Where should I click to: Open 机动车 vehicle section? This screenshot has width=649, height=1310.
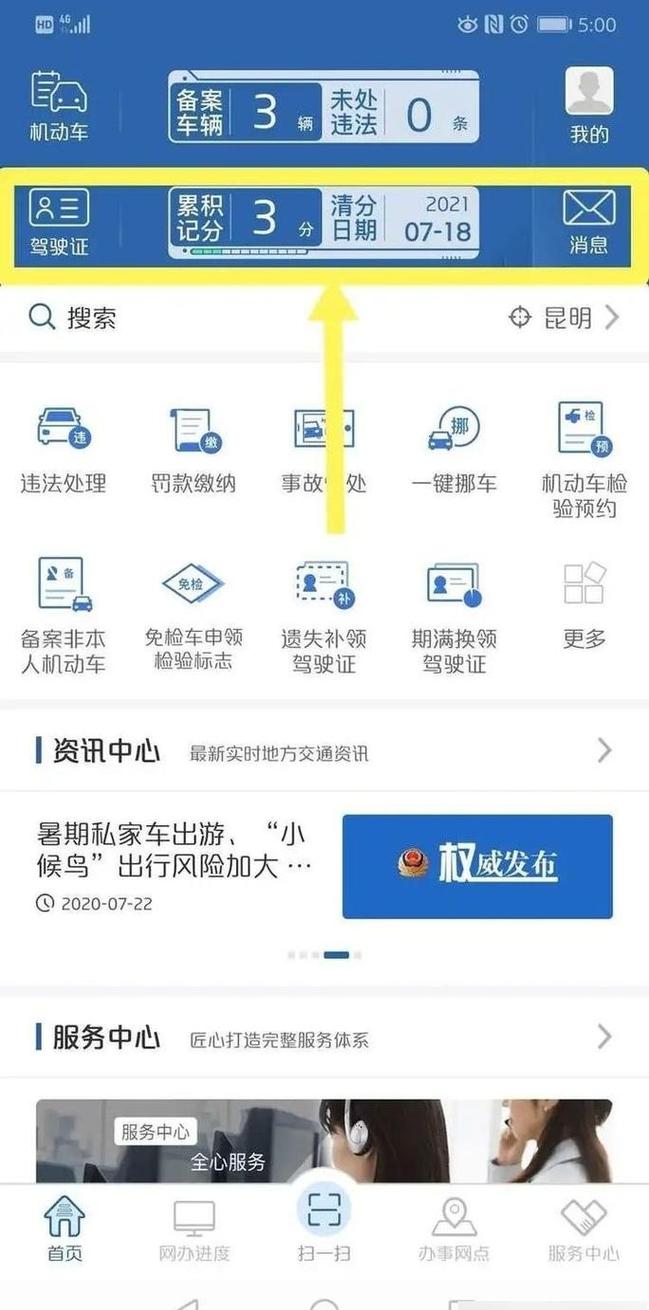[x=59, y=105]
